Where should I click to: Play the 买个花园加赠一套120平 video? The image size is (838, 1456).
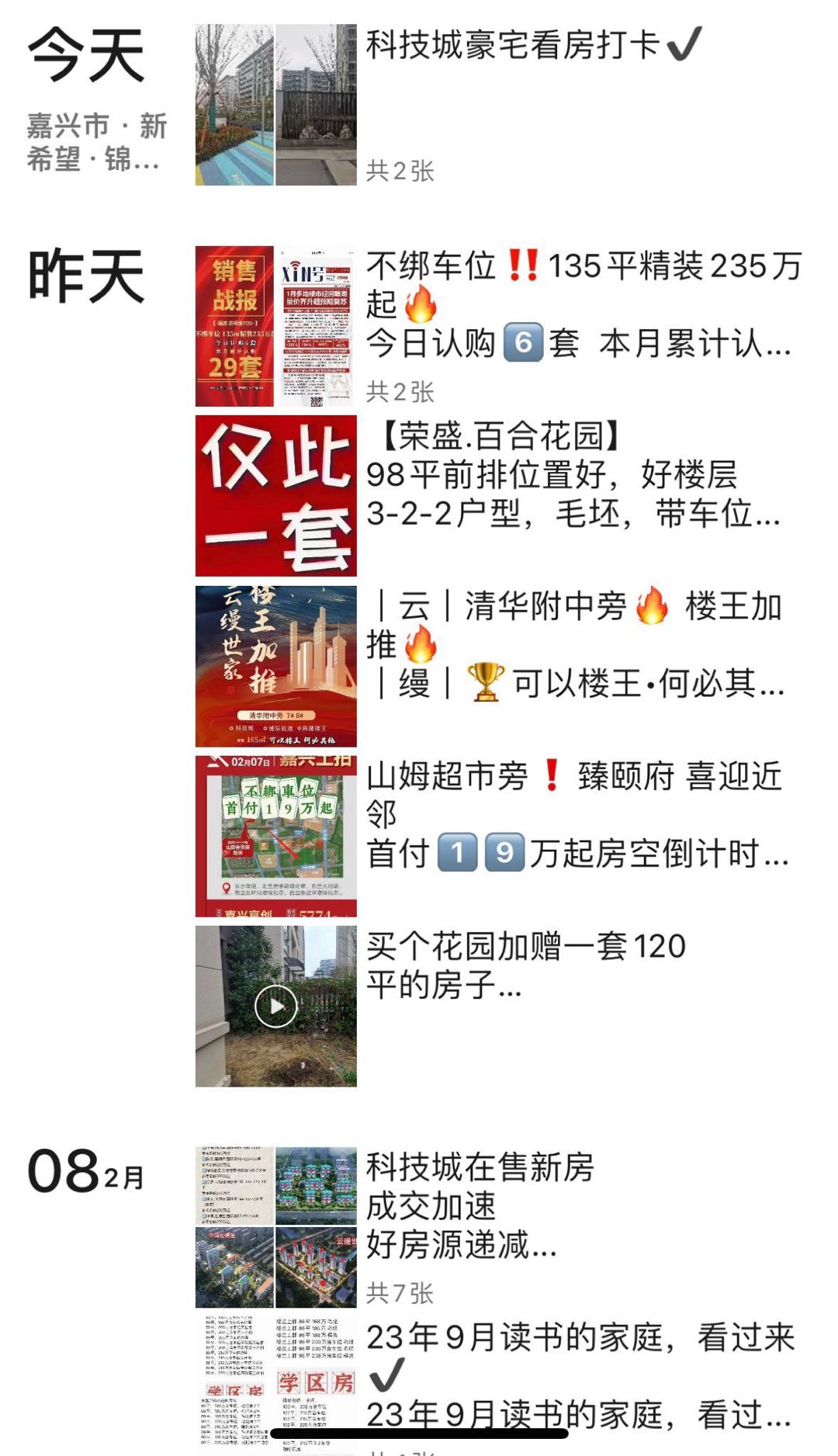coord(276,1007)
